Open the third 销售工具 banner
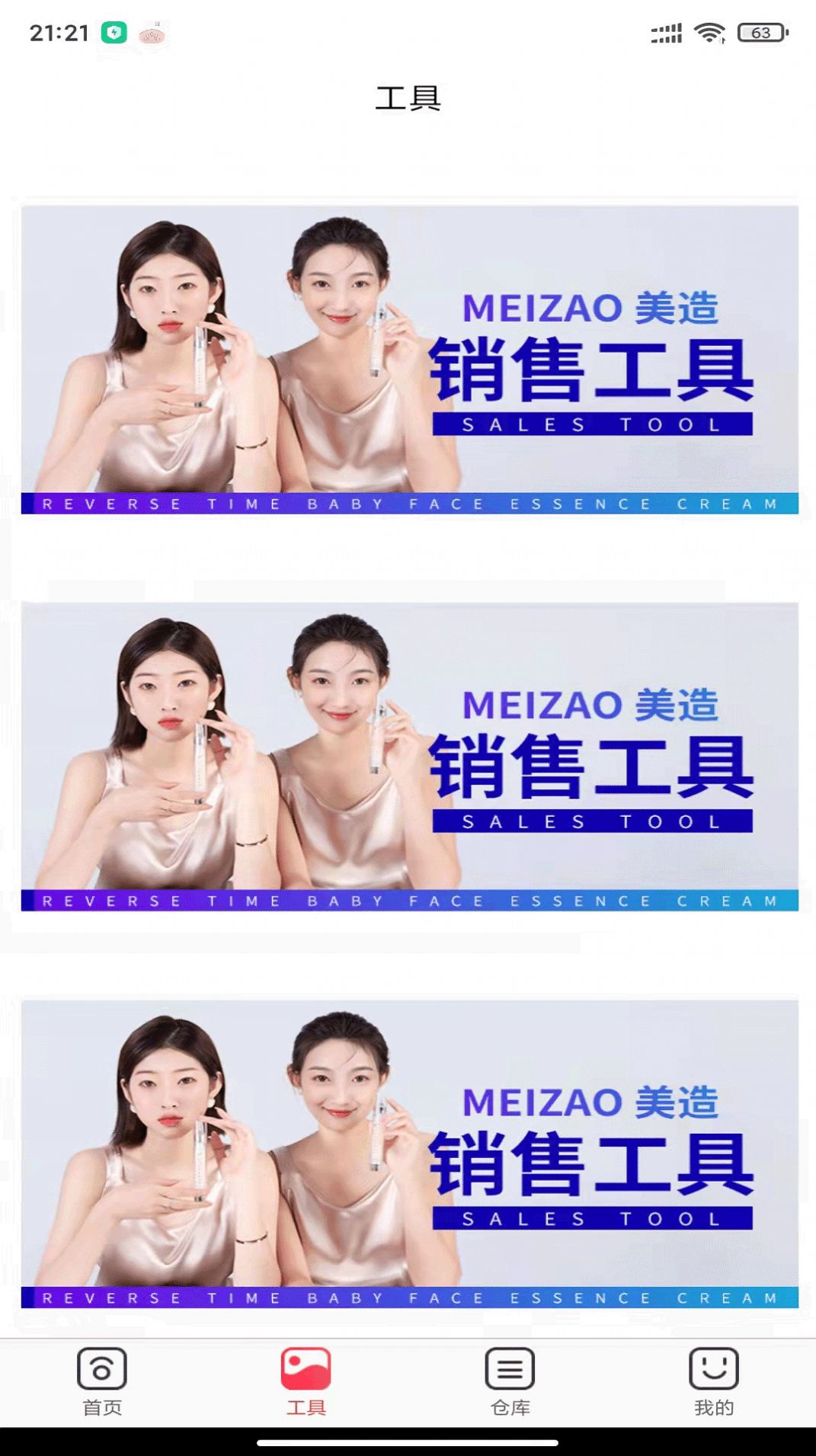 pos(409,1153)
